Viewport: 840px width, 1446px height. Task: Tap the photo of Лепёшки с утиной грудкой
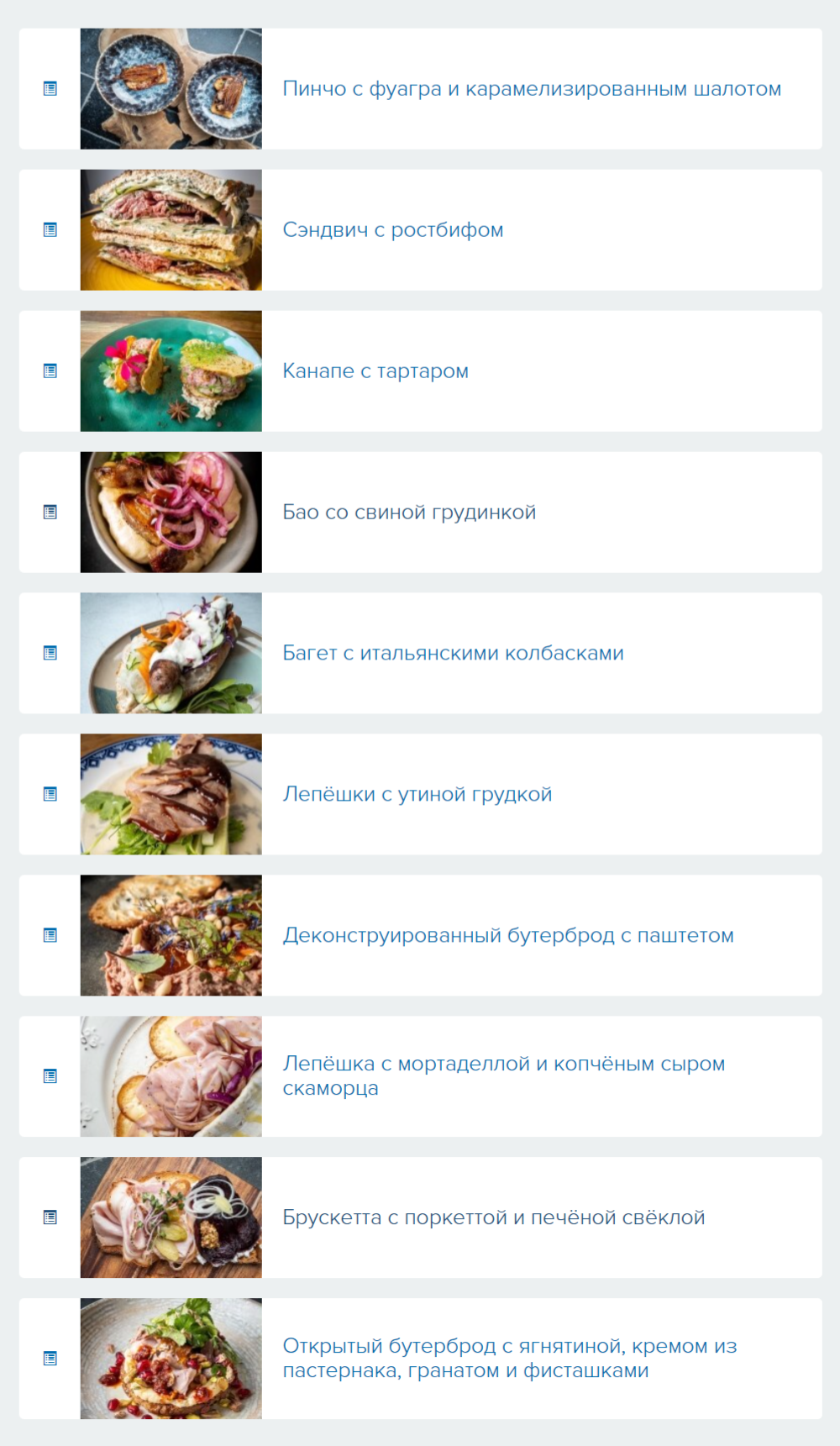[171, 795]
